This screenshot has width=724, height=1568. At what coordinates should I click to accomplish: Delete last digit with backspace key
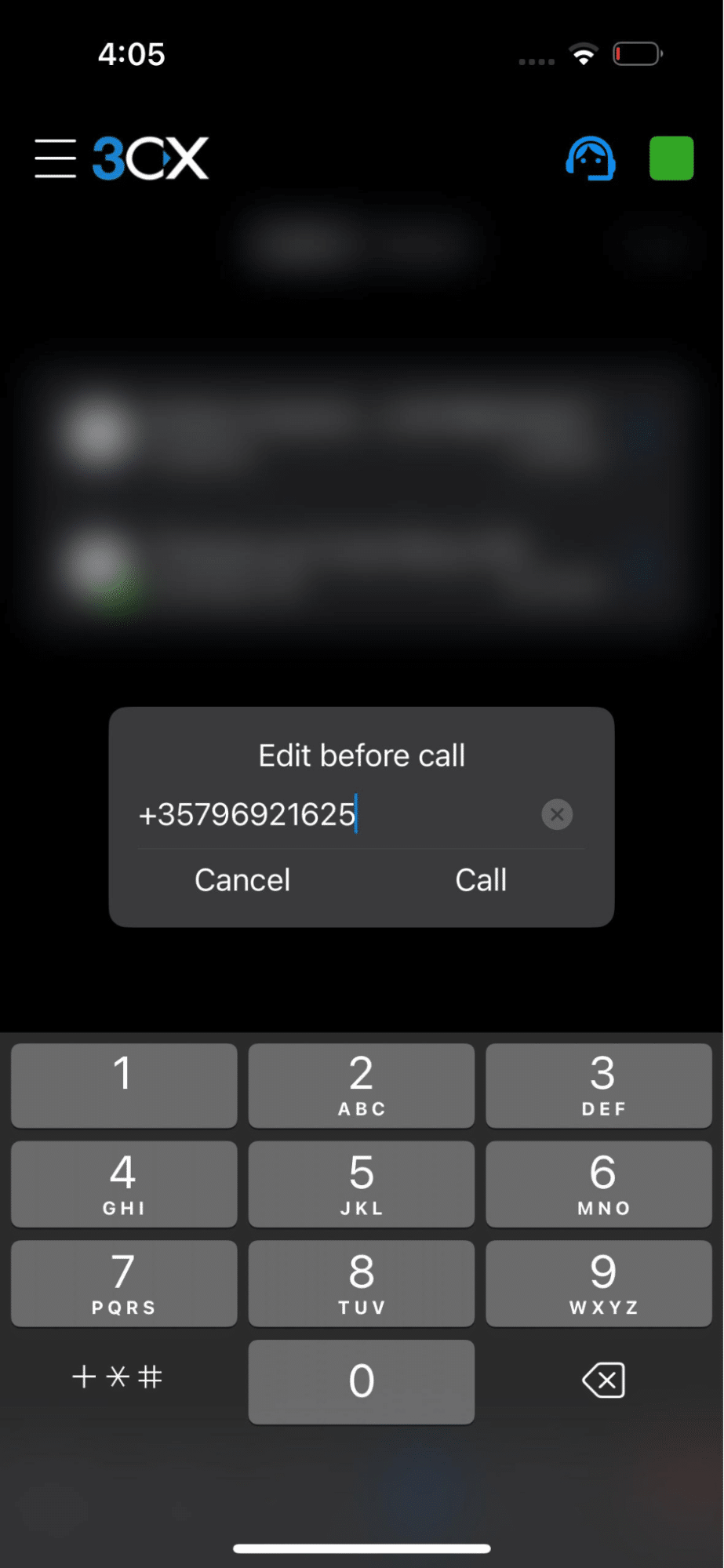tap(603, 1380)
